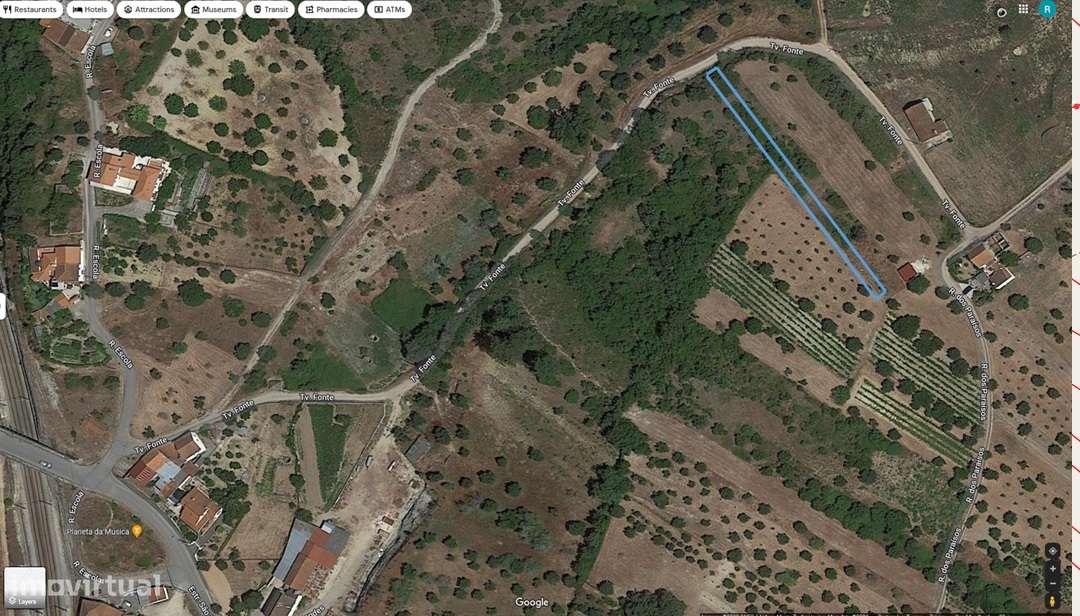This screenshot has height=616, width=1080.
Task: Select the ATMs chip
Action: pos(389,9)
